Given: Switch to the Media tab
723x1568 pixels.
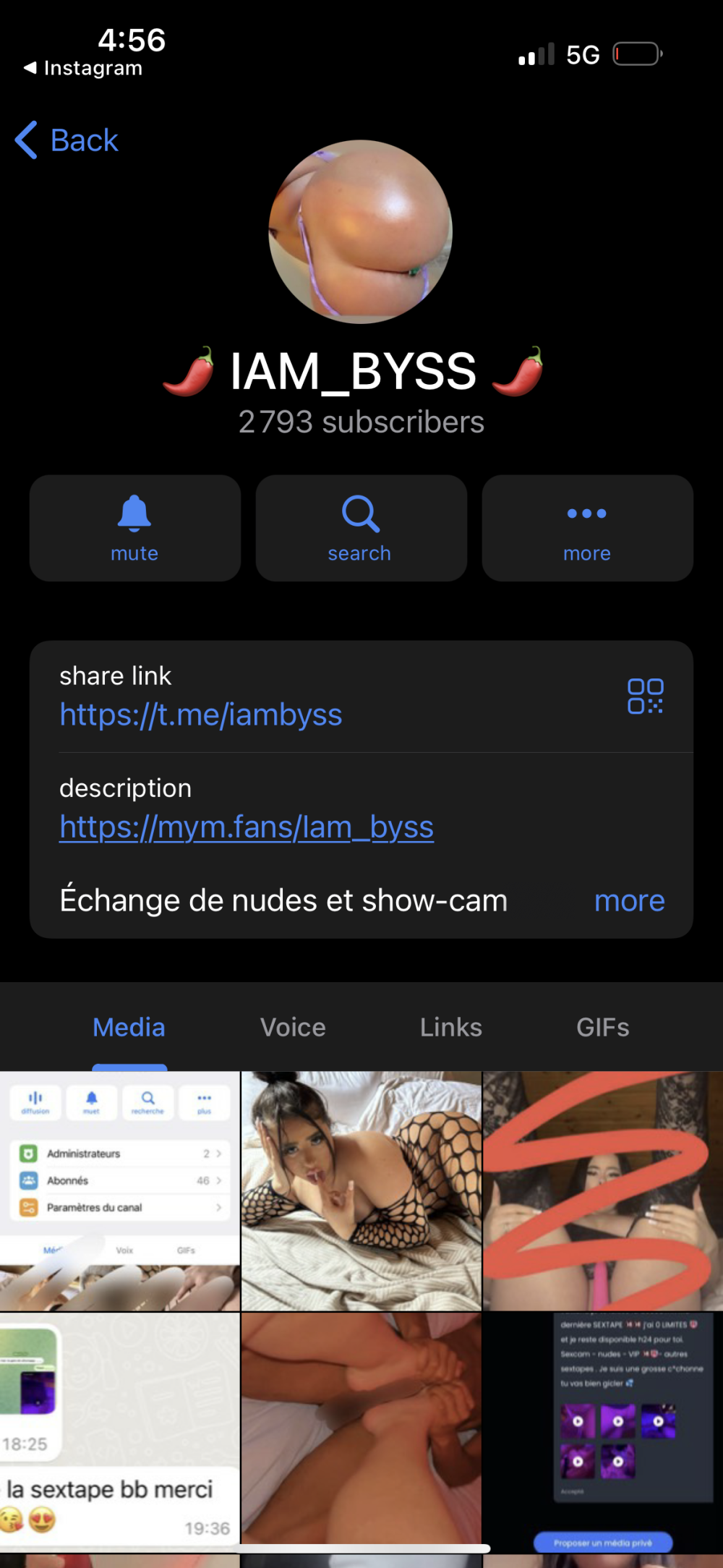Looking at the screenshot, I should click(x=129, y=1027).
